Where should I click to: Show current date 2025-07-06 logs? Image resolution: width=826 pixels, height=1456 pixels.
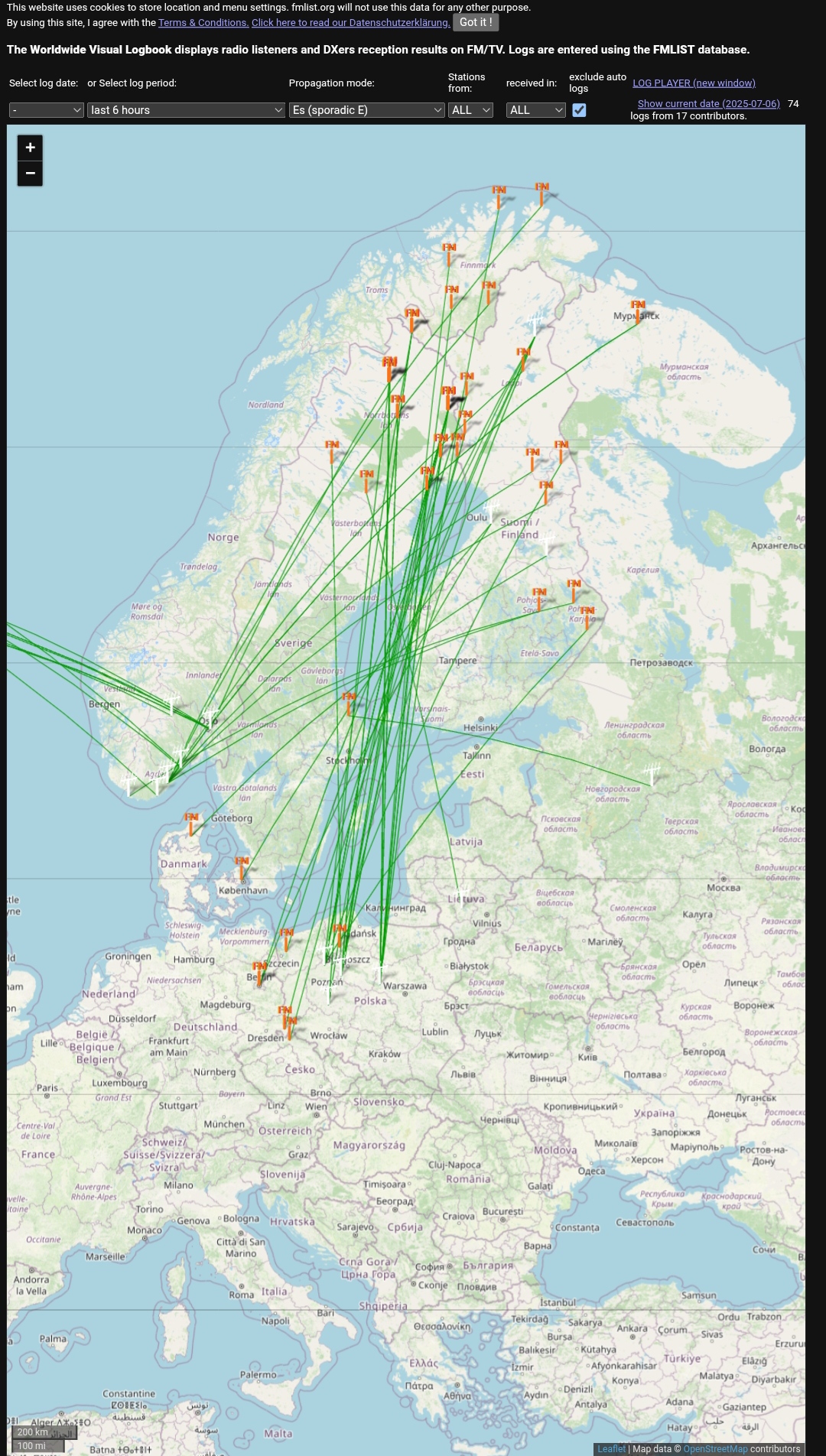[x=709, y=104]
